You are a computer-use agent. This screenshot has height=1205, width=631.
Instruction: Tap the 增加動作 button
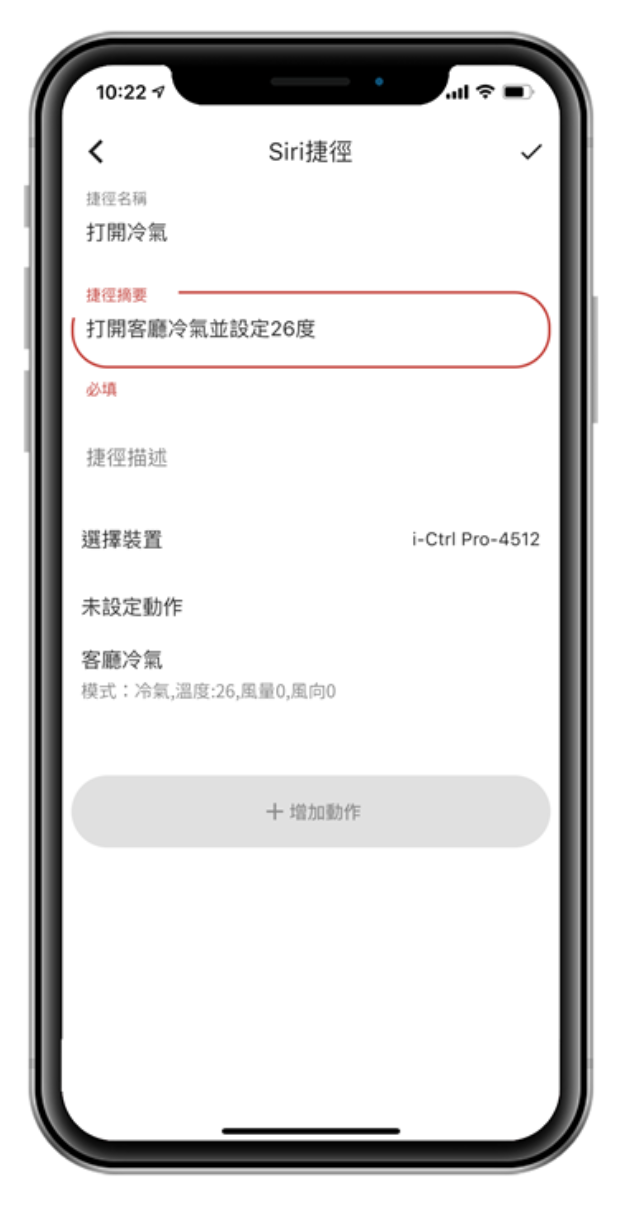coord(311,812)
